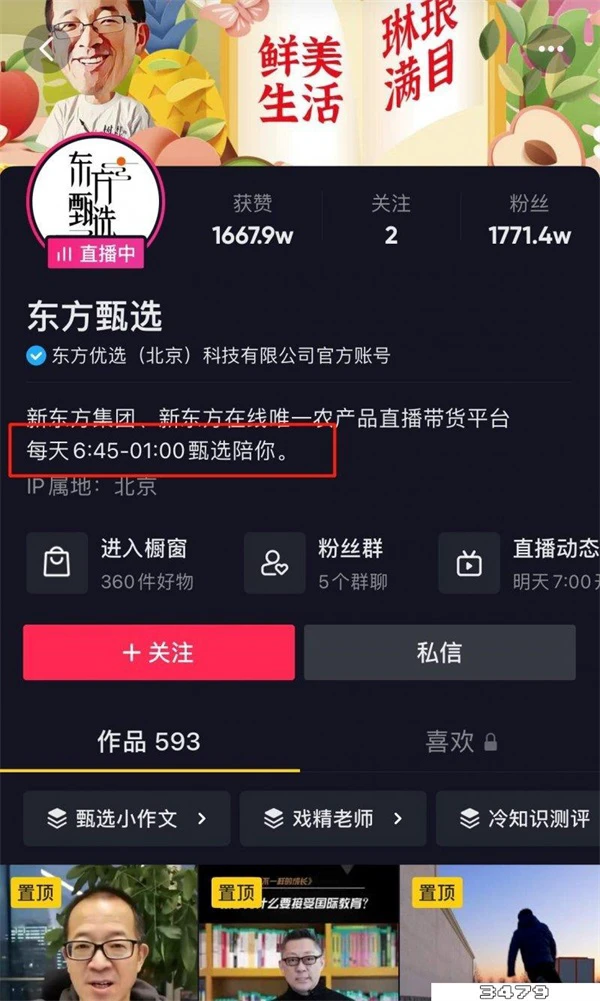This screenshot has width=600, height=1001.
Task: Play the pinned video with the jumping silhouette
Action: pos(500,935)
